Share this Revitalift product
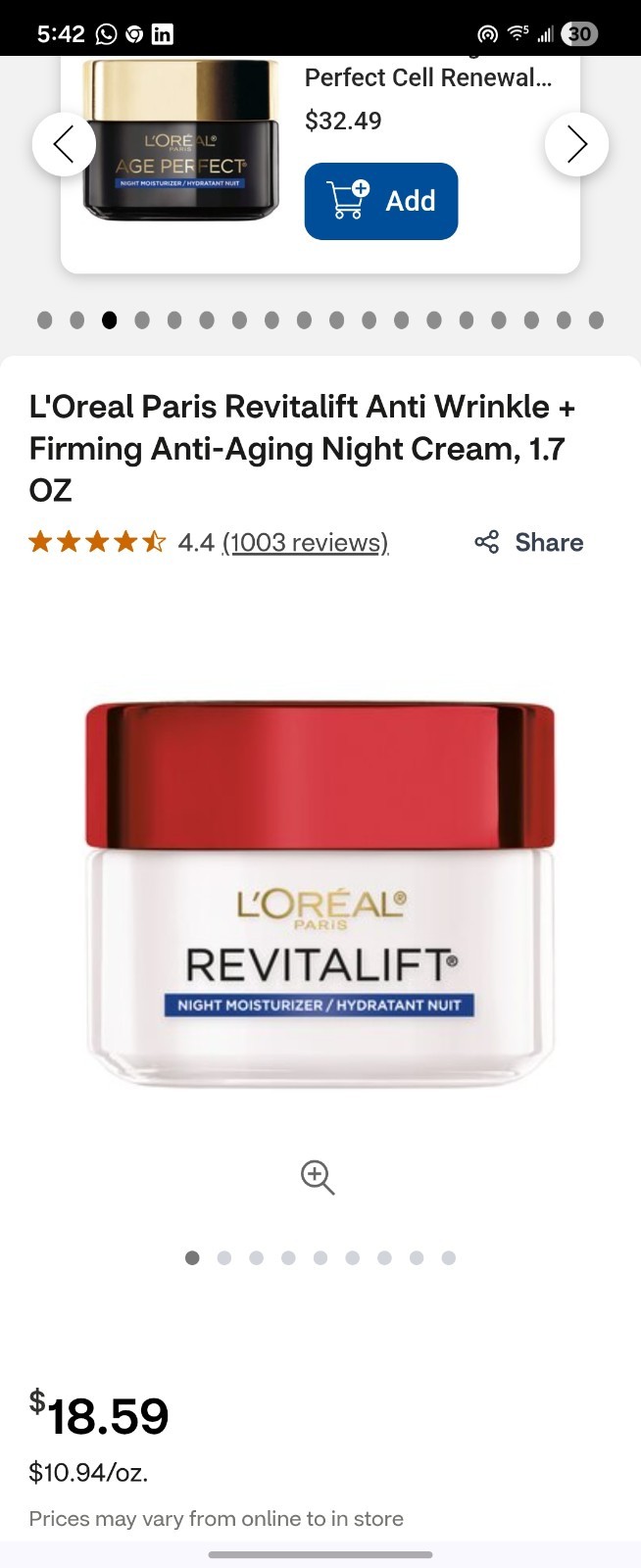Image resolution: width=641 pixels, height=1568 pixels. 529,542
